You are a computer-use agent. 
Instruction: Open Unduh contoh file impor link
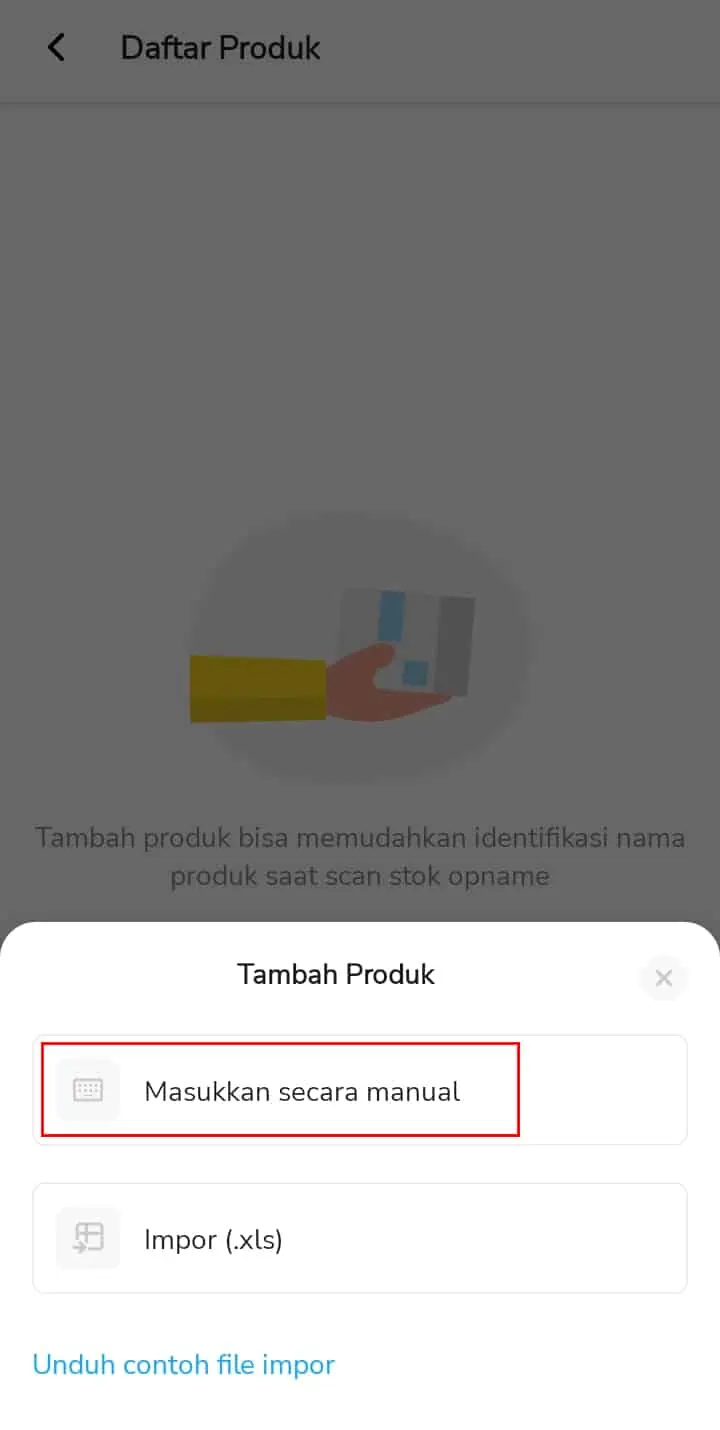(x=183, y=1364)
